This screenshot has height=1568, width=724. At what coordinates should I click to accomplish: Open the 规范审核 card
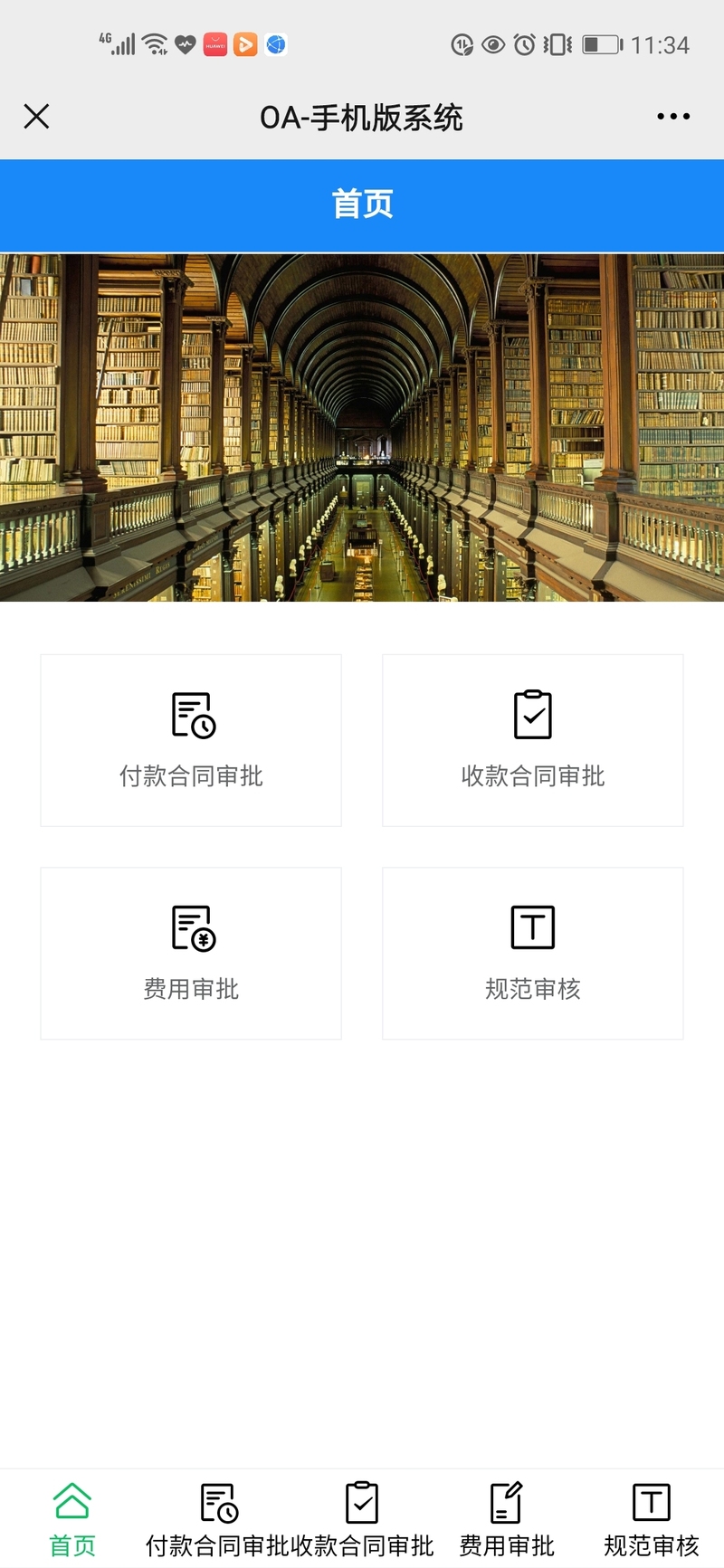(x=533, y=953)
